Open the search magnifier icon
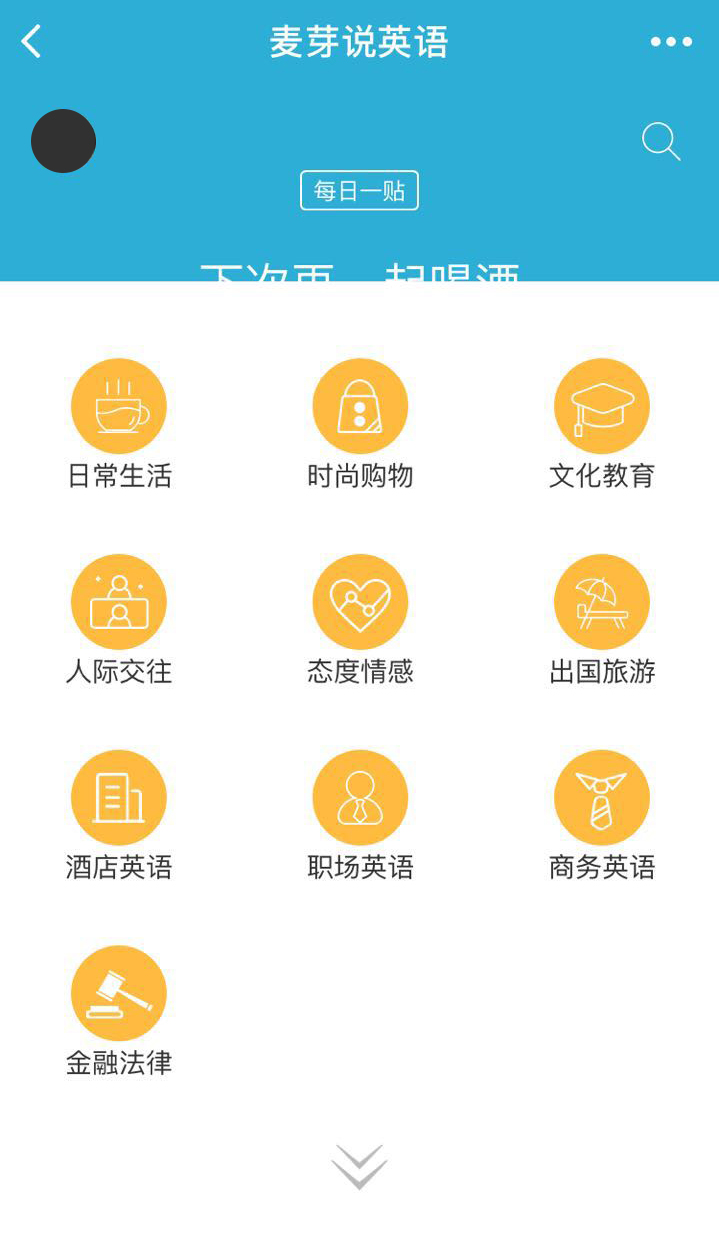 click(661, 141)
